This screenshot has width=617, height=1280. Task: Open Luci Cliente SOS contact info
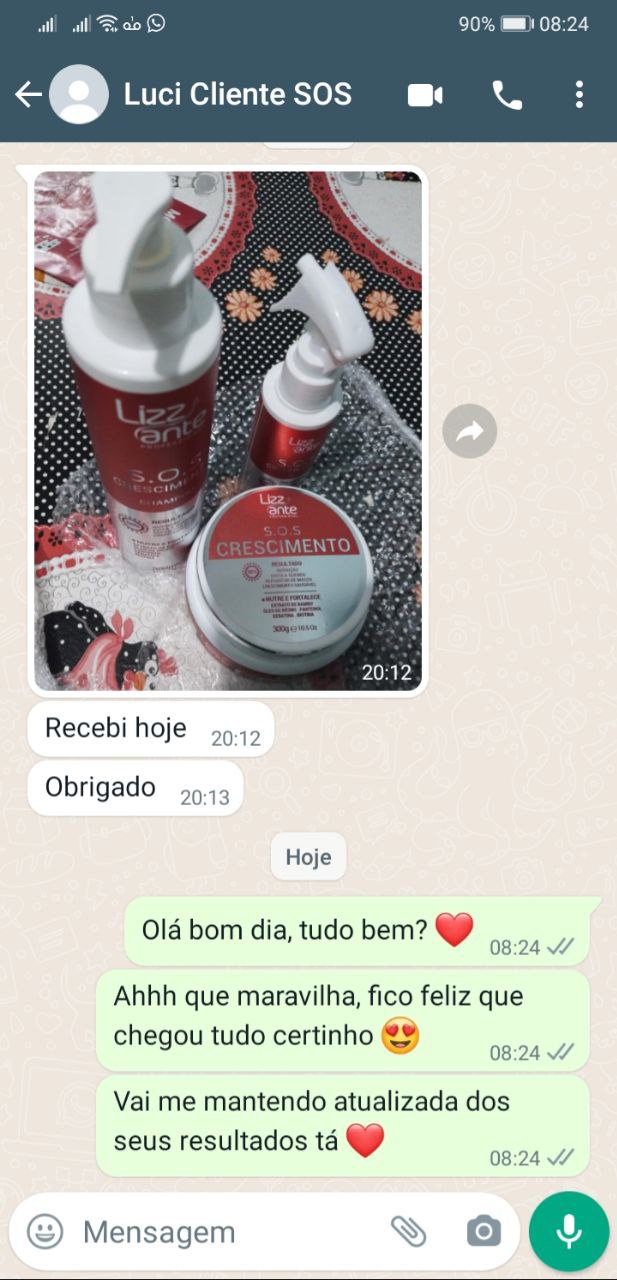pyautogui.click(x=237, y=95)
